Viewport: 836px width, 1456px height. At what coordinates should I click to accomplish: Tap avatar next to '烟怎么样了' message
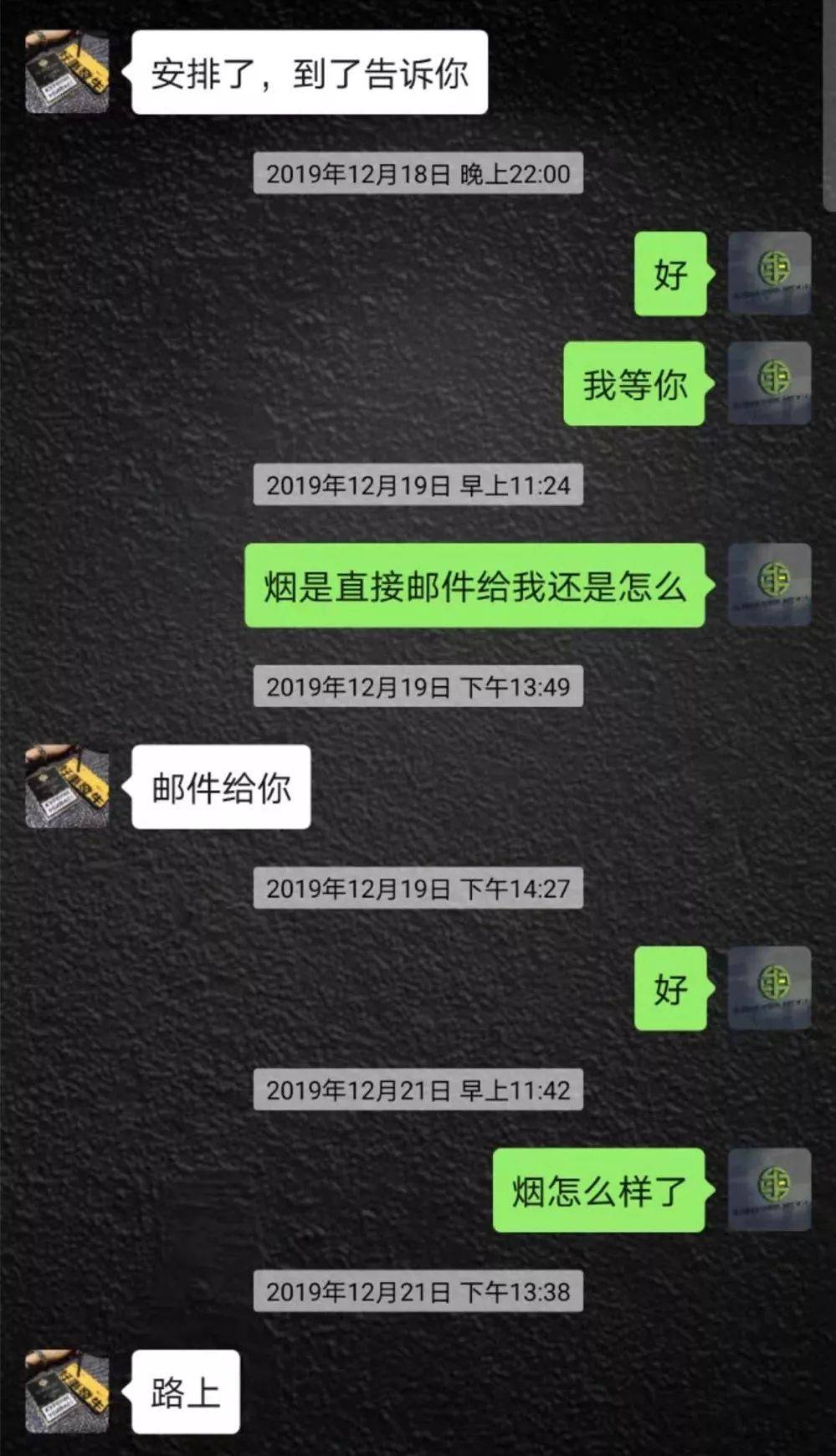[x=769, y=1189]
